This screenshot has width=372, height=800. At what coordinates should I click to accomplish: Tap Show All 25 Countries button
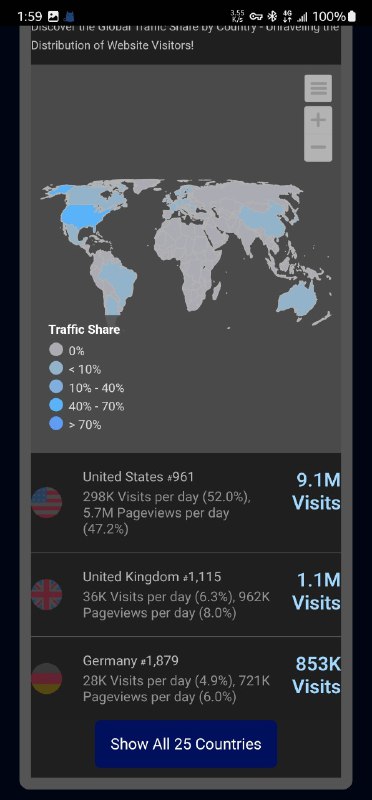click(186, 743)
